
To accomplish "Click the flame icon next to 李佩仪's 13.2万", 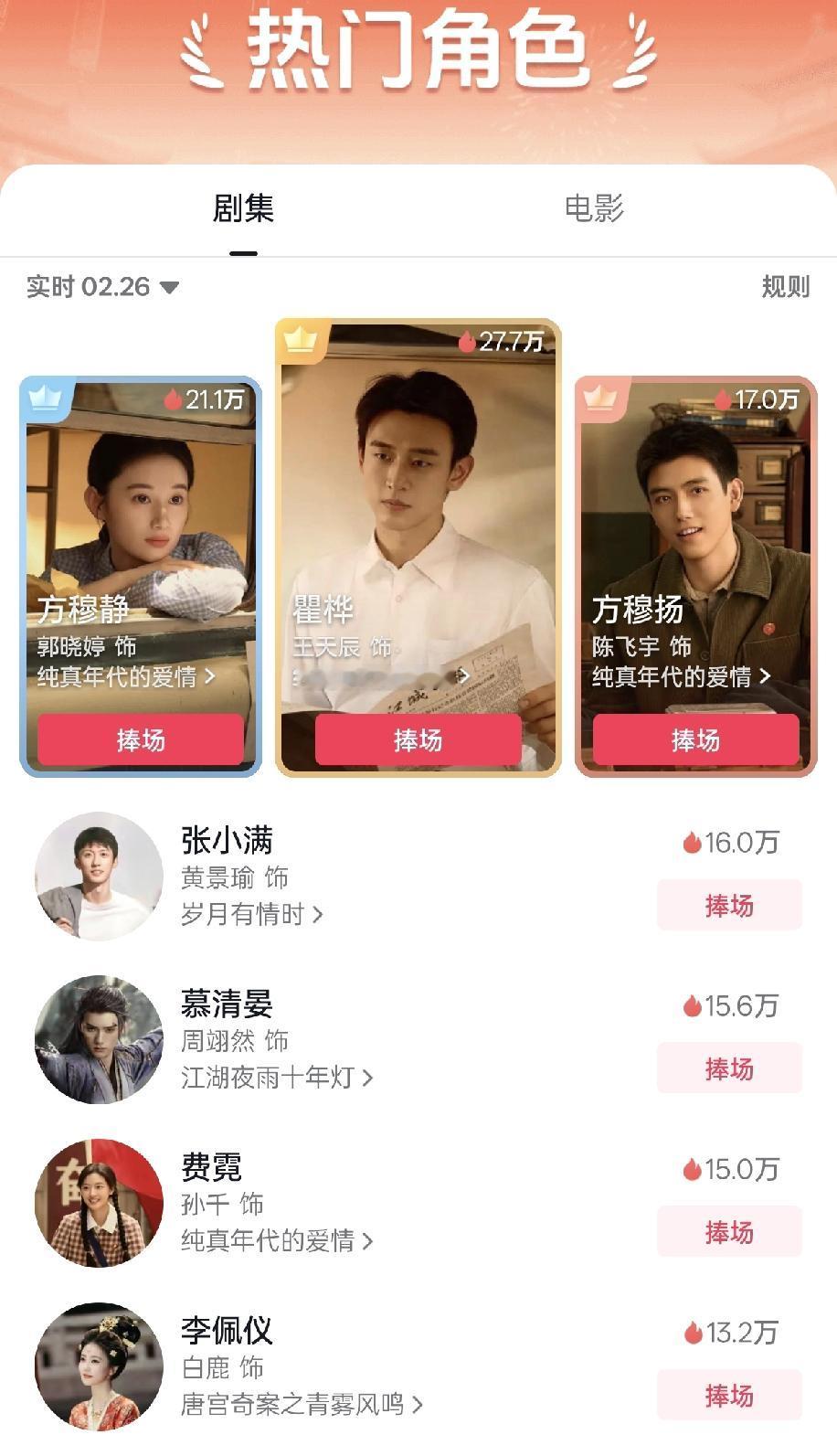I will tap(693, 1332).
